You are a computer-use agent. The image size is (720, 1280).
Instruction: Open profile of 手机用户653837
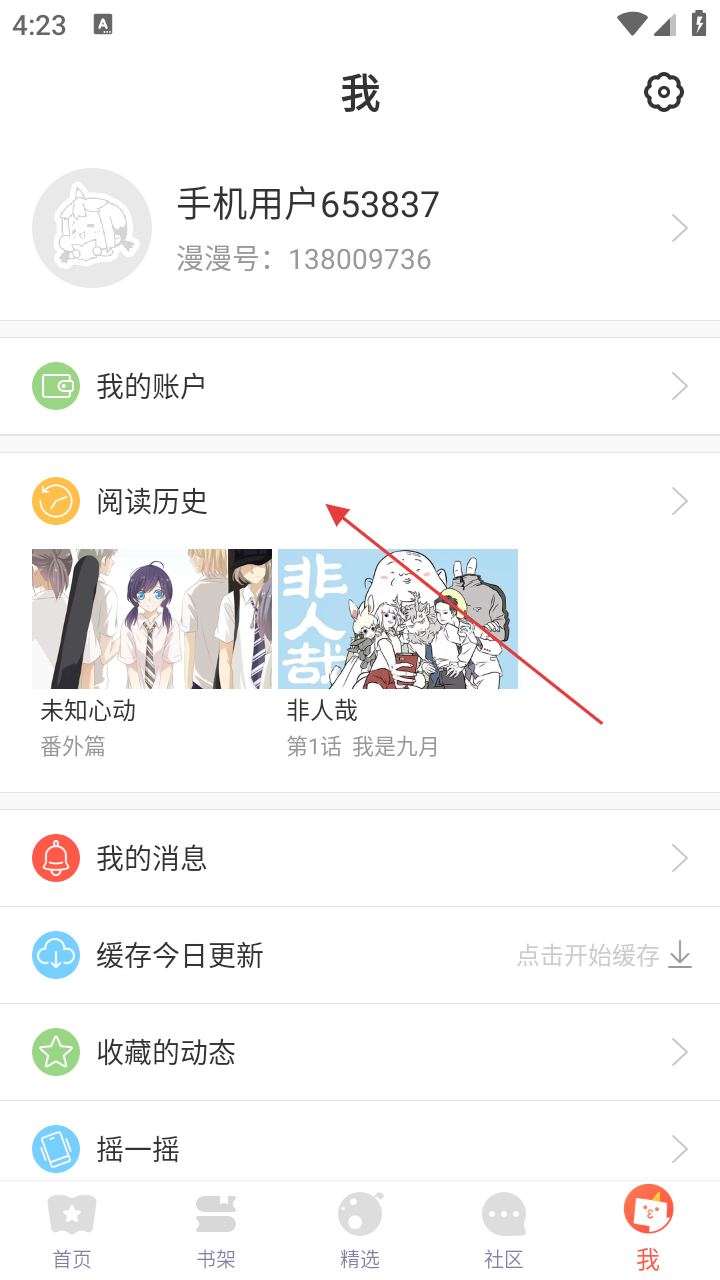360,228
